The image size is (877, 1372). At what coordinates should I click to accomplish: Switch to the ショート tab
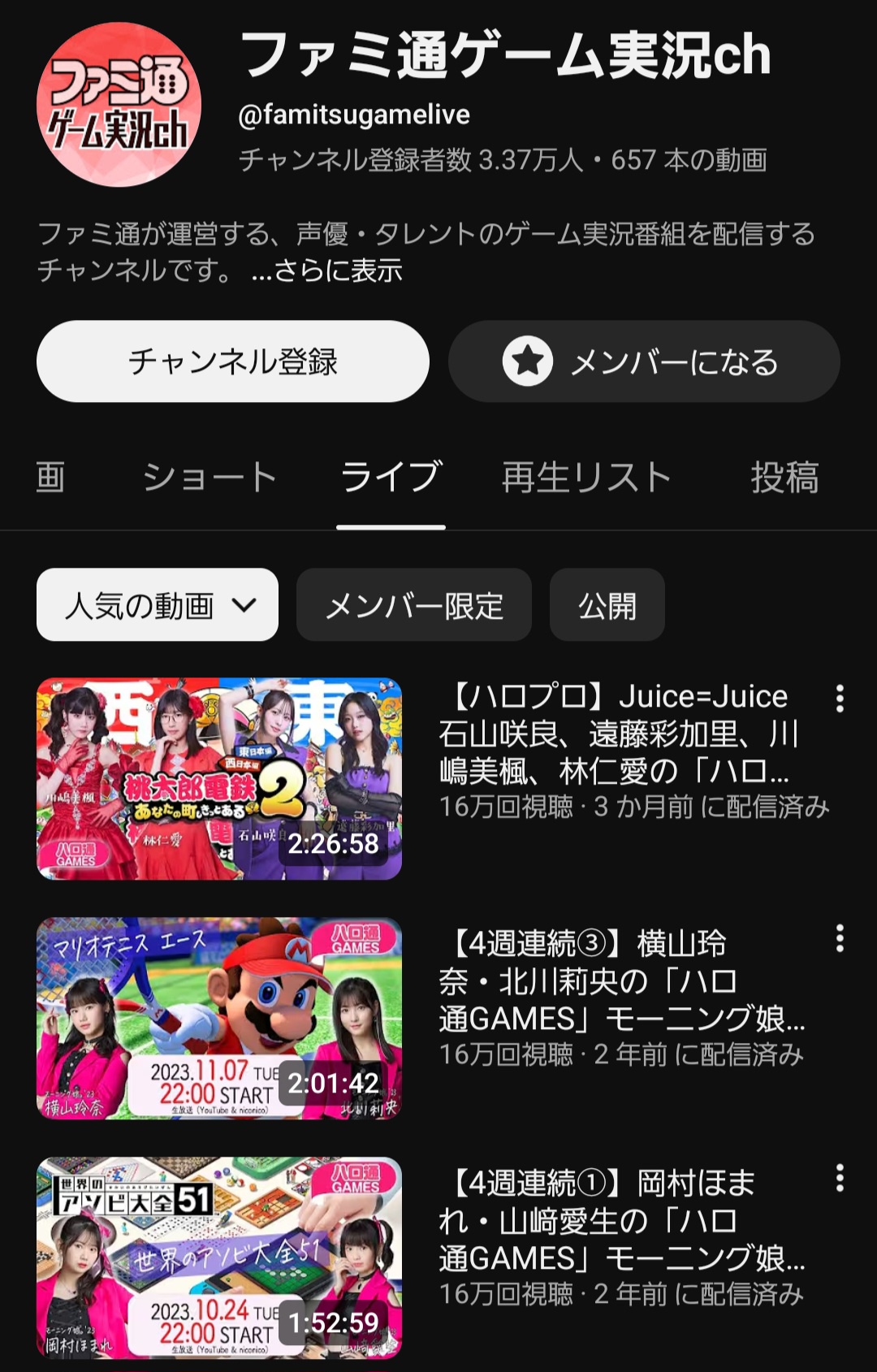(x=210, y=477)
